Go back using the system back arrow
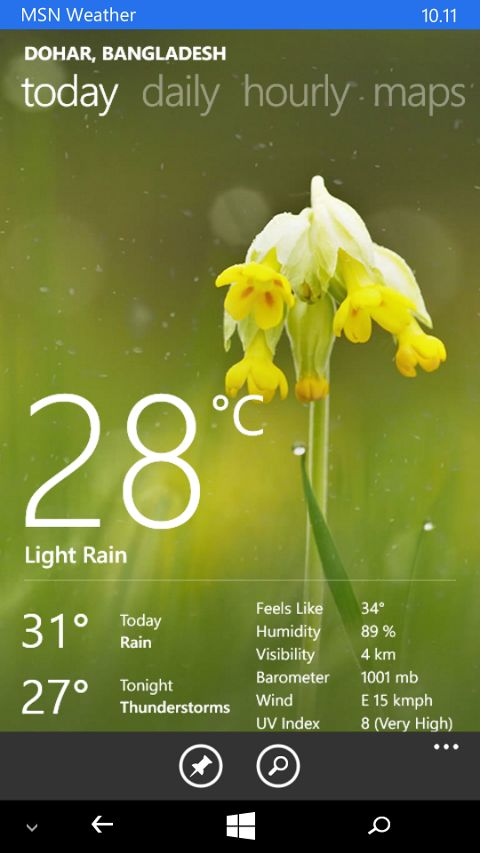 point(102,826)
